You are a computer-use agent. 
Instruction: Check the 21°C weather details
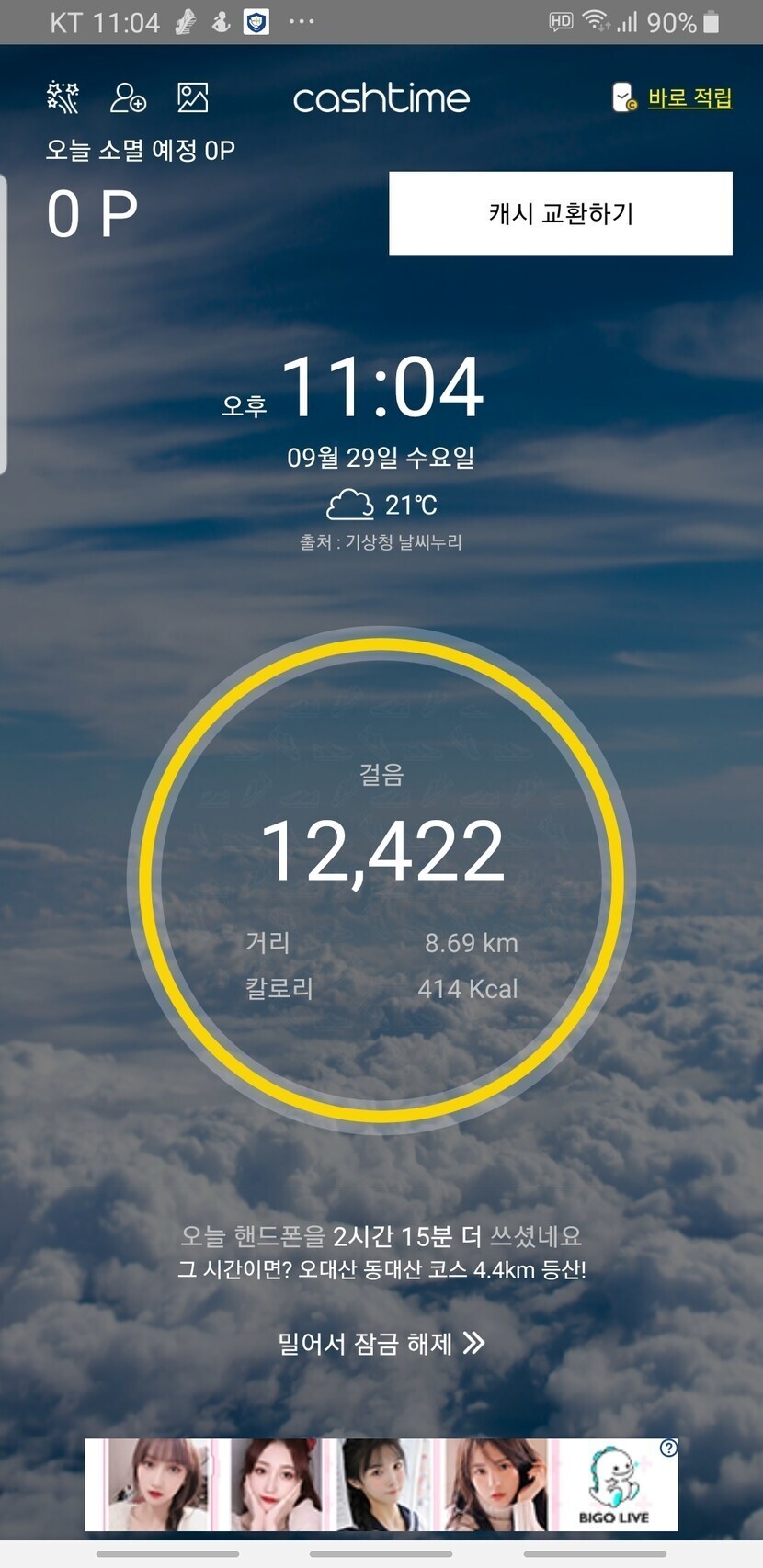click(x=381, y=505)
